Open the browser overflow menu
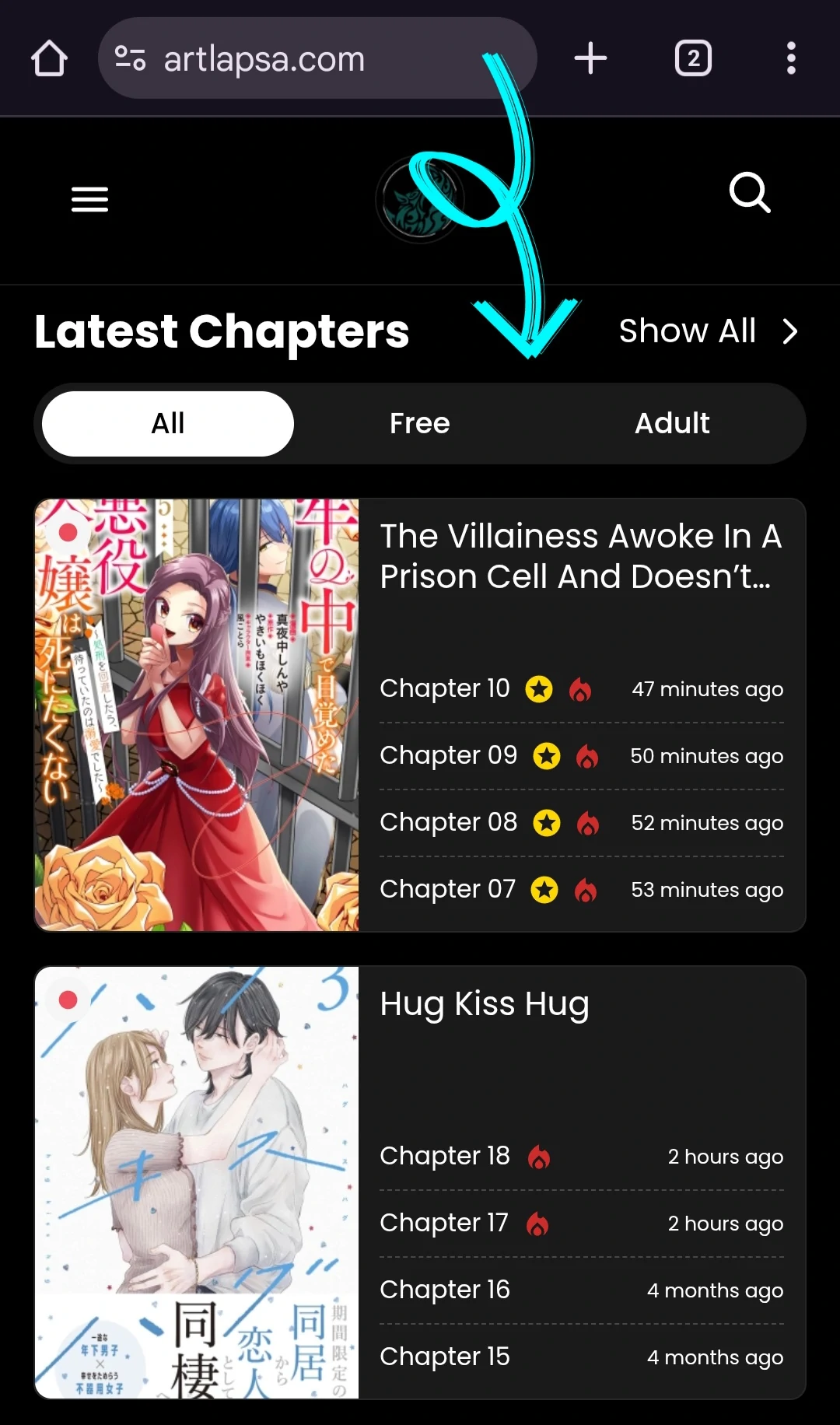Image resolution: width=840 pixels, height=1425 pixels. coord(791,58)
